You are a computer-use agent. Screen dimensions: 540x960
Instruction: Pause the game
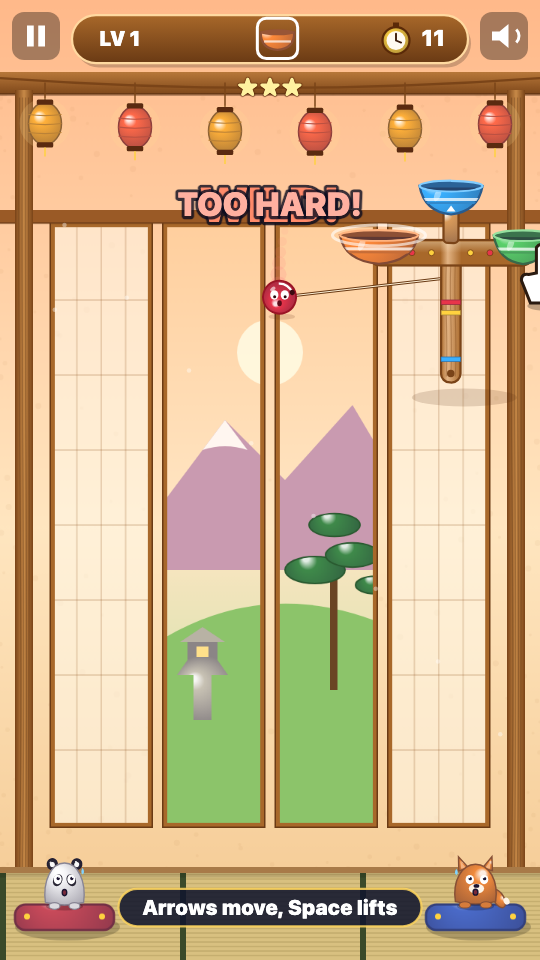point(36,36)
